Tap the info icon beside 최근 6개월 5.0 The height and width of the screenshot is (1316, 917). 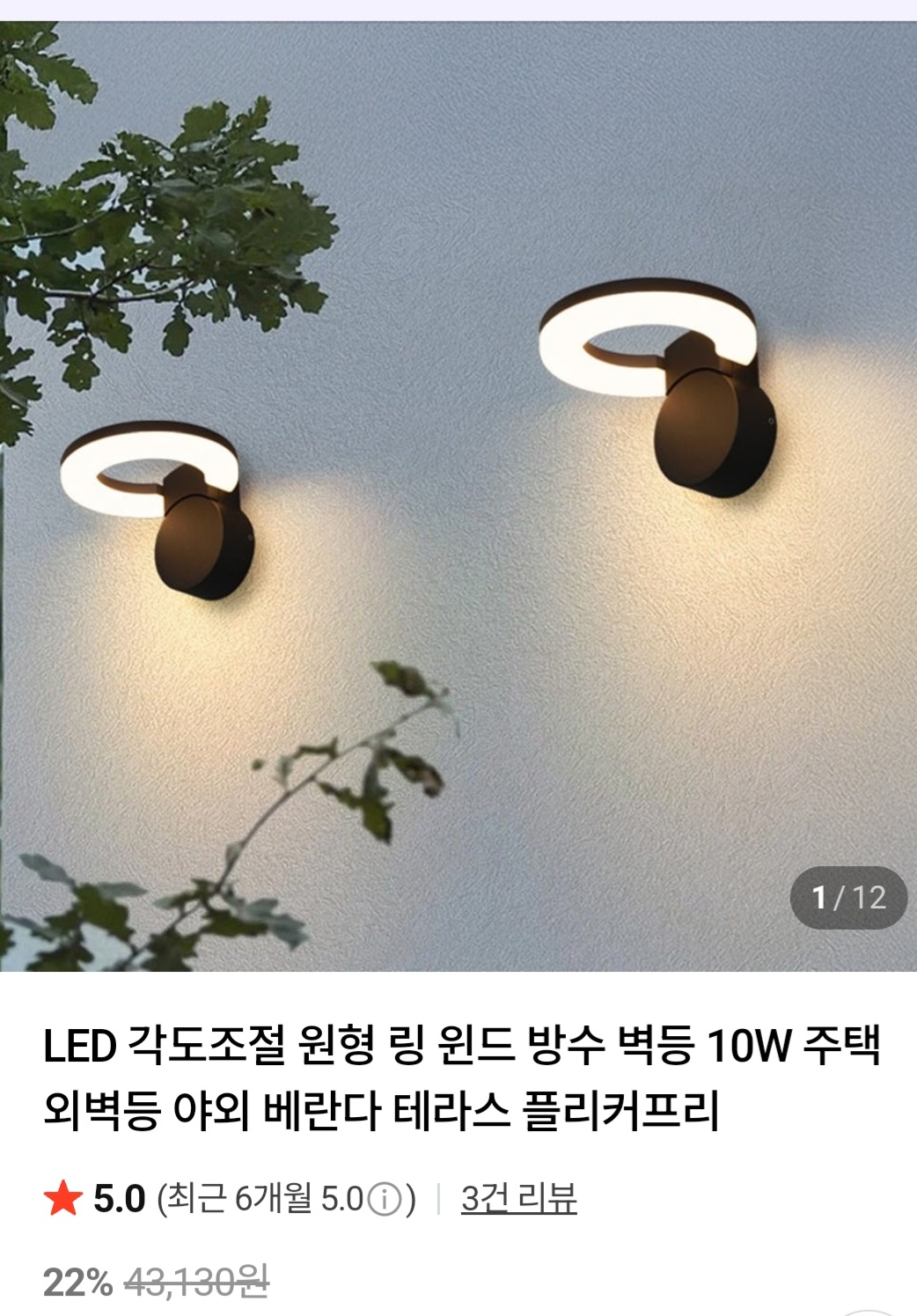pos(384,1200)
